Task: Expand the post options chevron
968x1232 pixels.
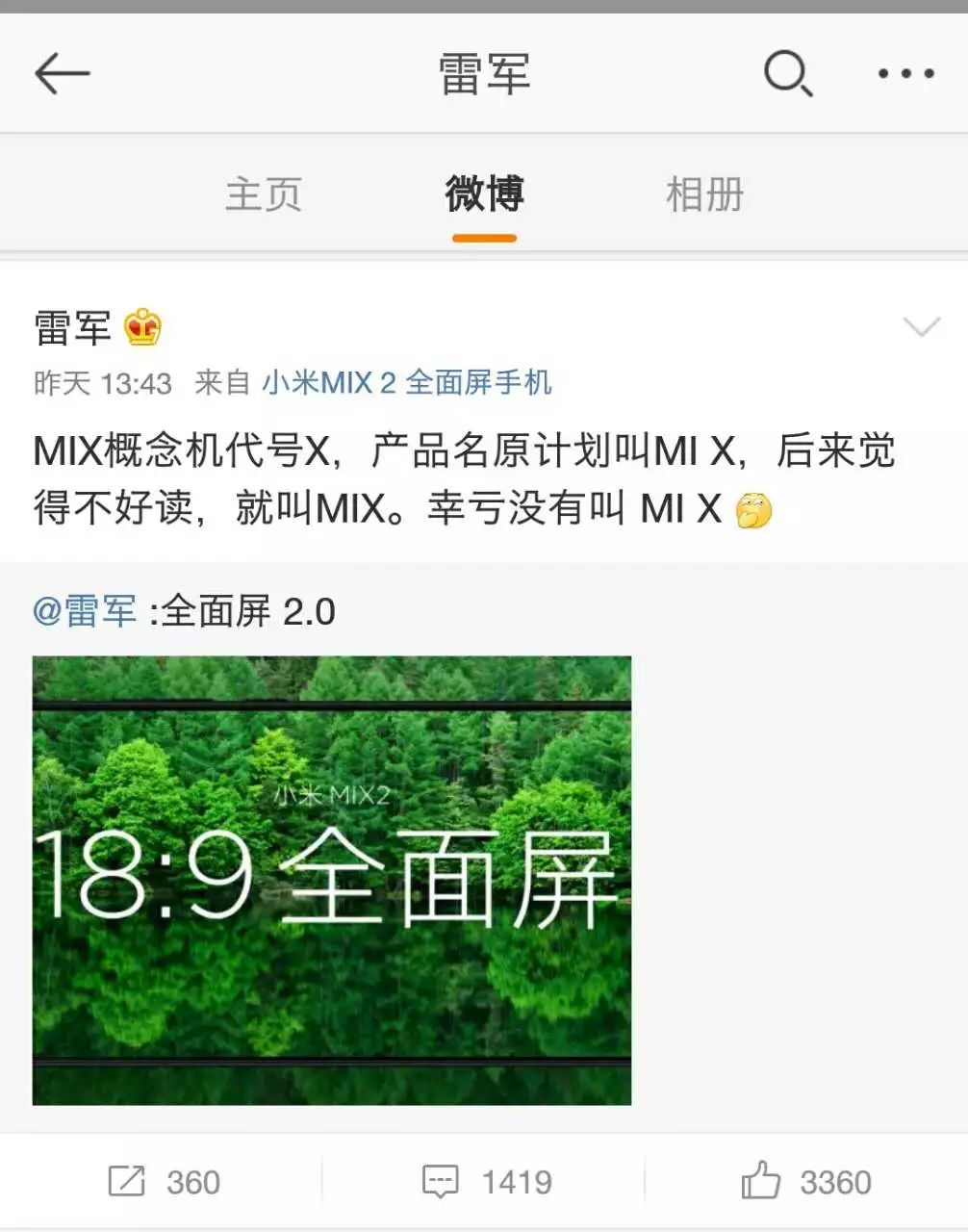Action: (921, 328)
